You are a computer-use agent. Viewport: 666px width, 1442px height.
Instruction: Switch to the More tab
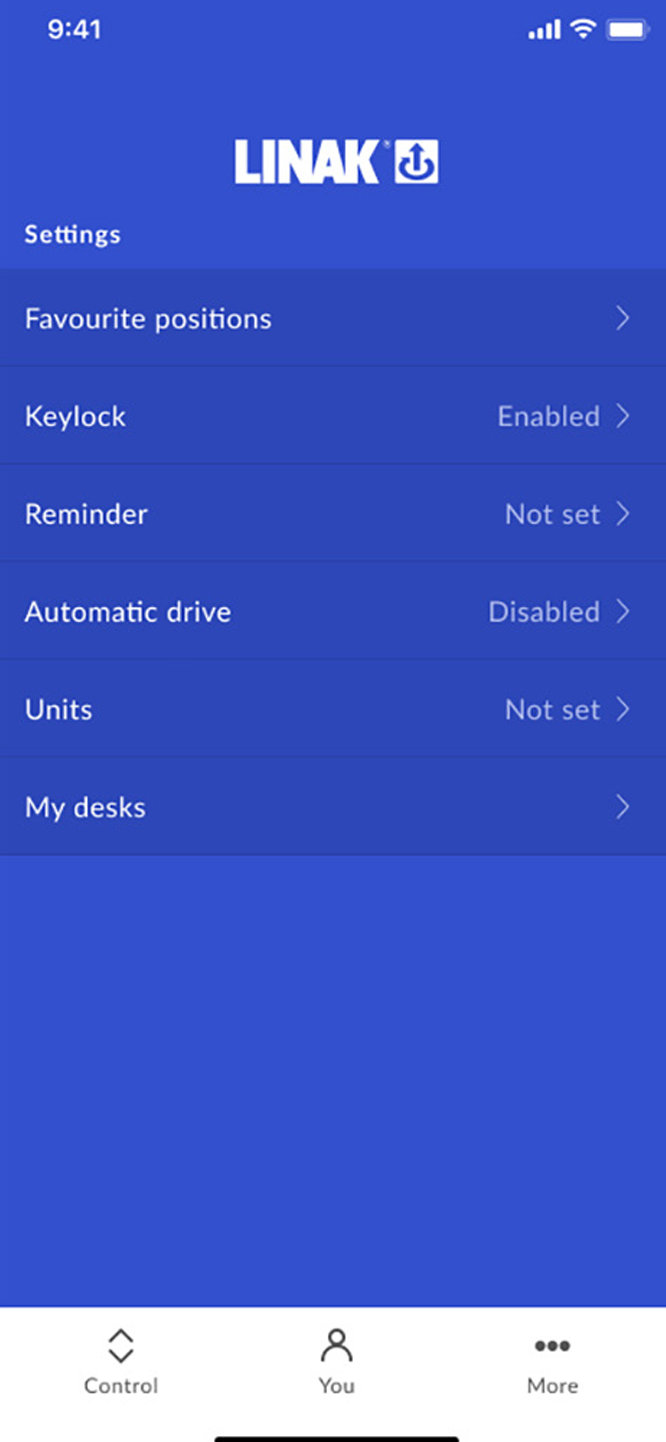pyautogui.click(x=552, y=1361)
